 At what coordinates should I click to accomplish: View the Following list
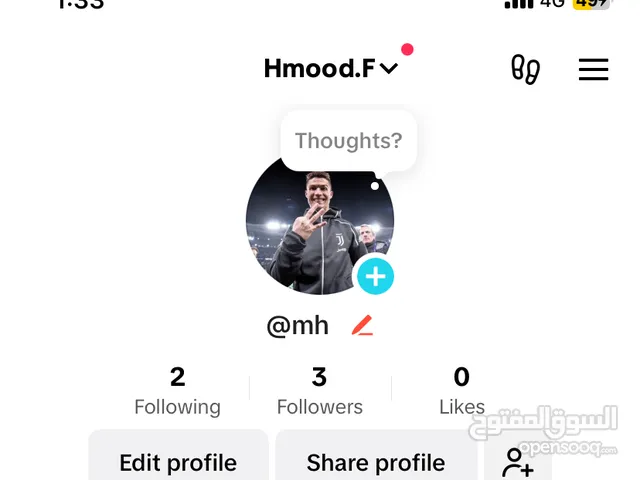click(177, 391)
